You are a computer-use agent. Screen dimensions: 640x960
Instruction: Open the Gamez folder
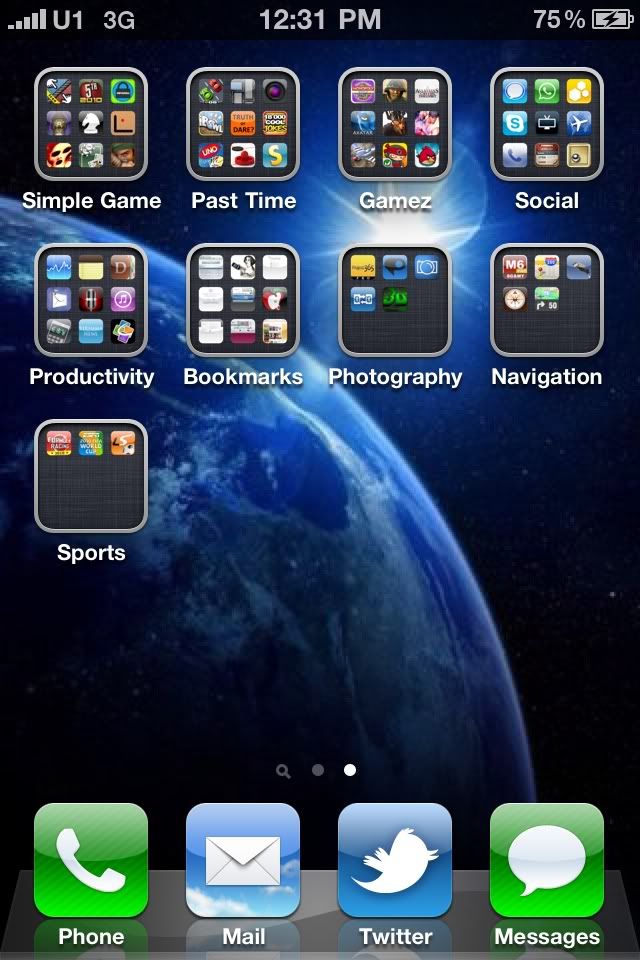(395, 124)
